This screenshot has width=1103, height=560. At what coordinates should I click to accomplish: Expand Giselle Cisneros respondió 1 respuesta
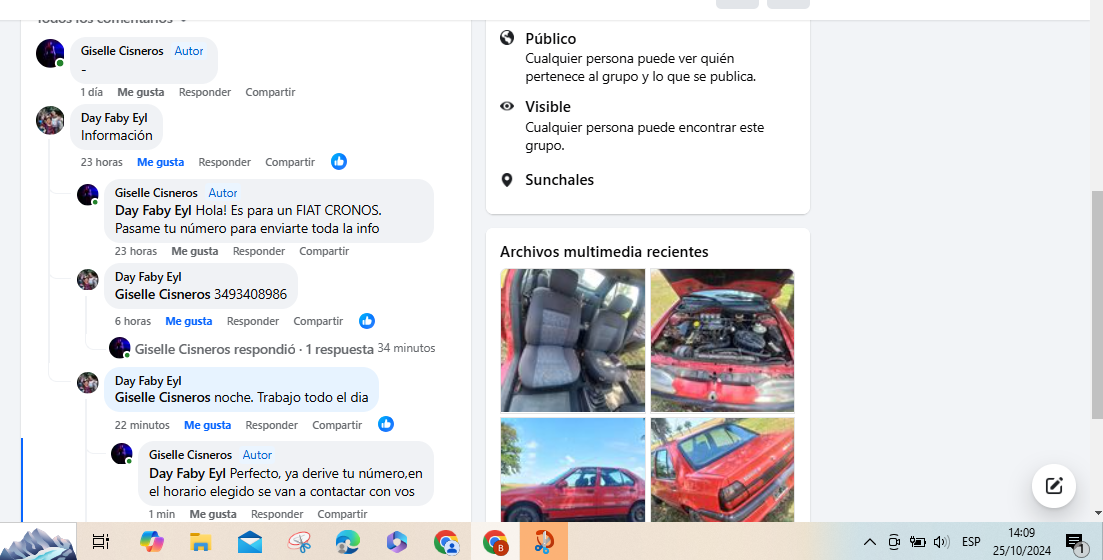tap(254, 349)
